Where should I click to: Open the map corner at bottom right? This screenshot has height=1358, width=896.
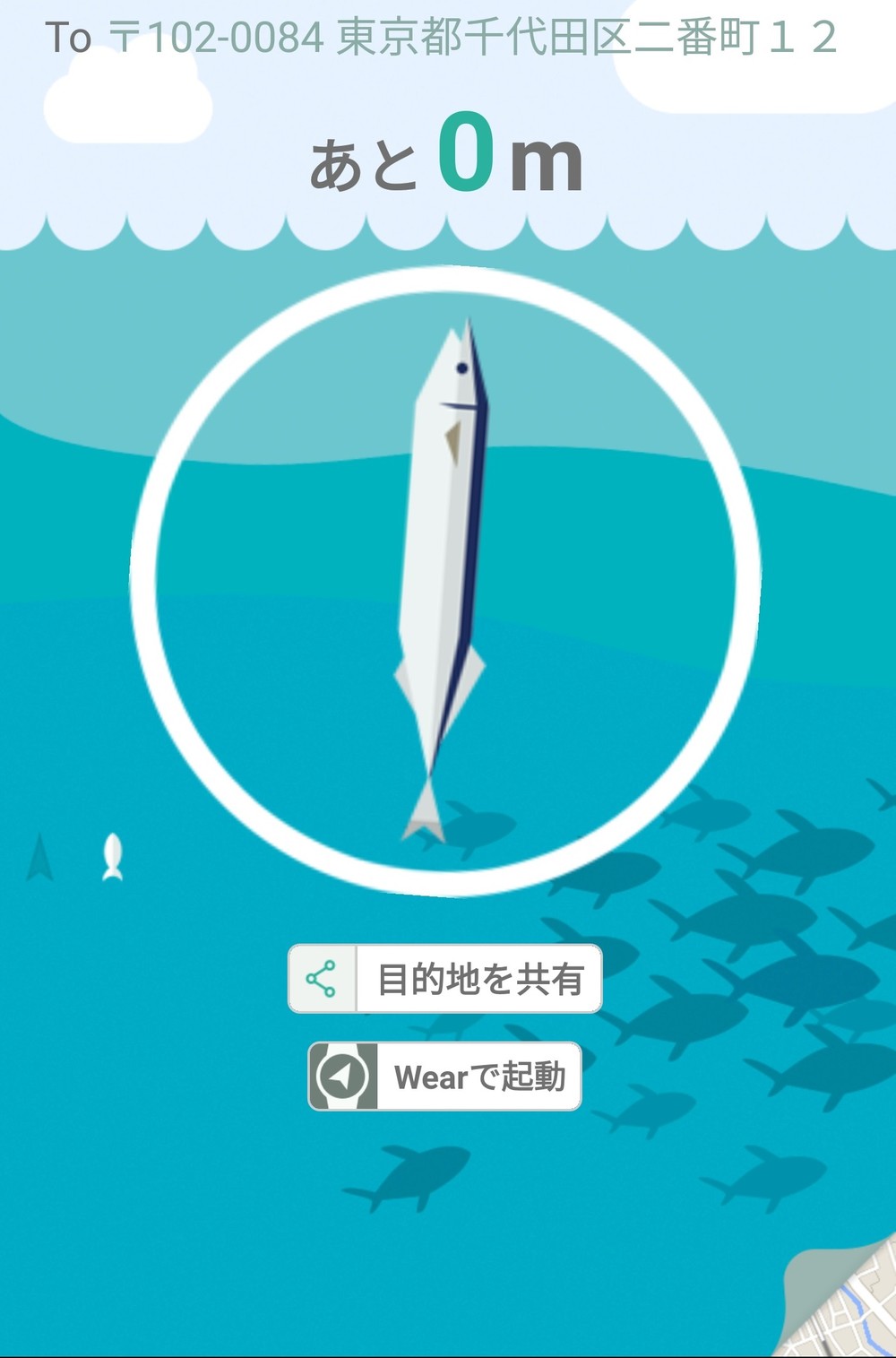pos(847,1308)
